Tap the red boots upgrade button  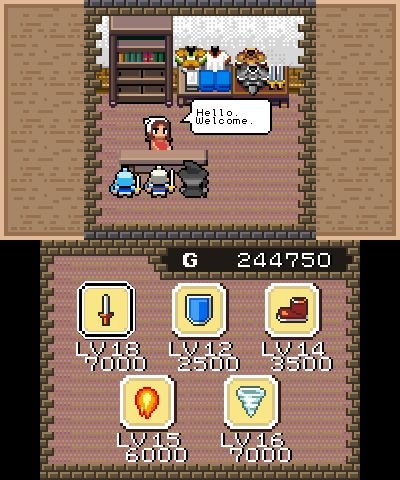click(x=292, y=310)
